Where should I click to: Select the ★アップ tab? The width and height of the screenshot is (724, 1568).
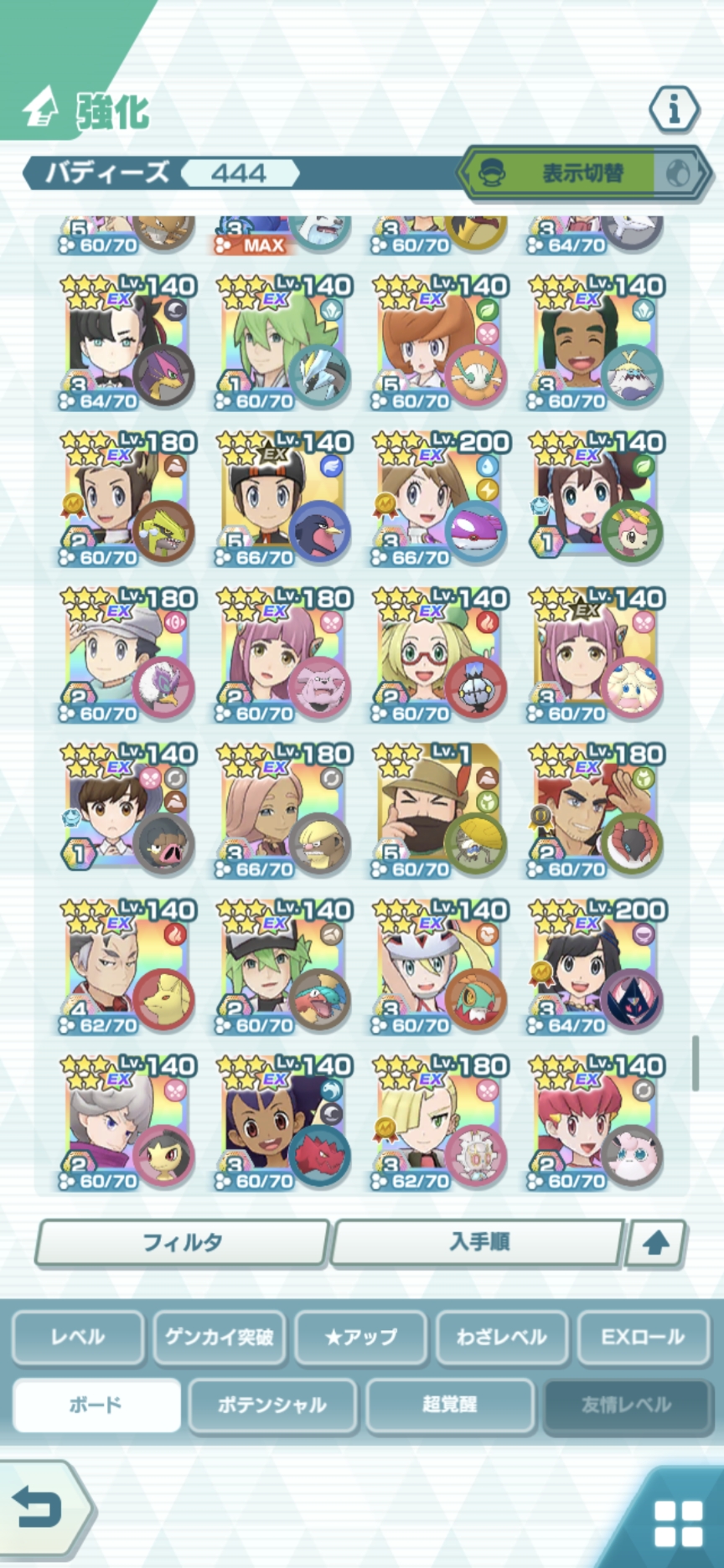[x=361, y=1337]
